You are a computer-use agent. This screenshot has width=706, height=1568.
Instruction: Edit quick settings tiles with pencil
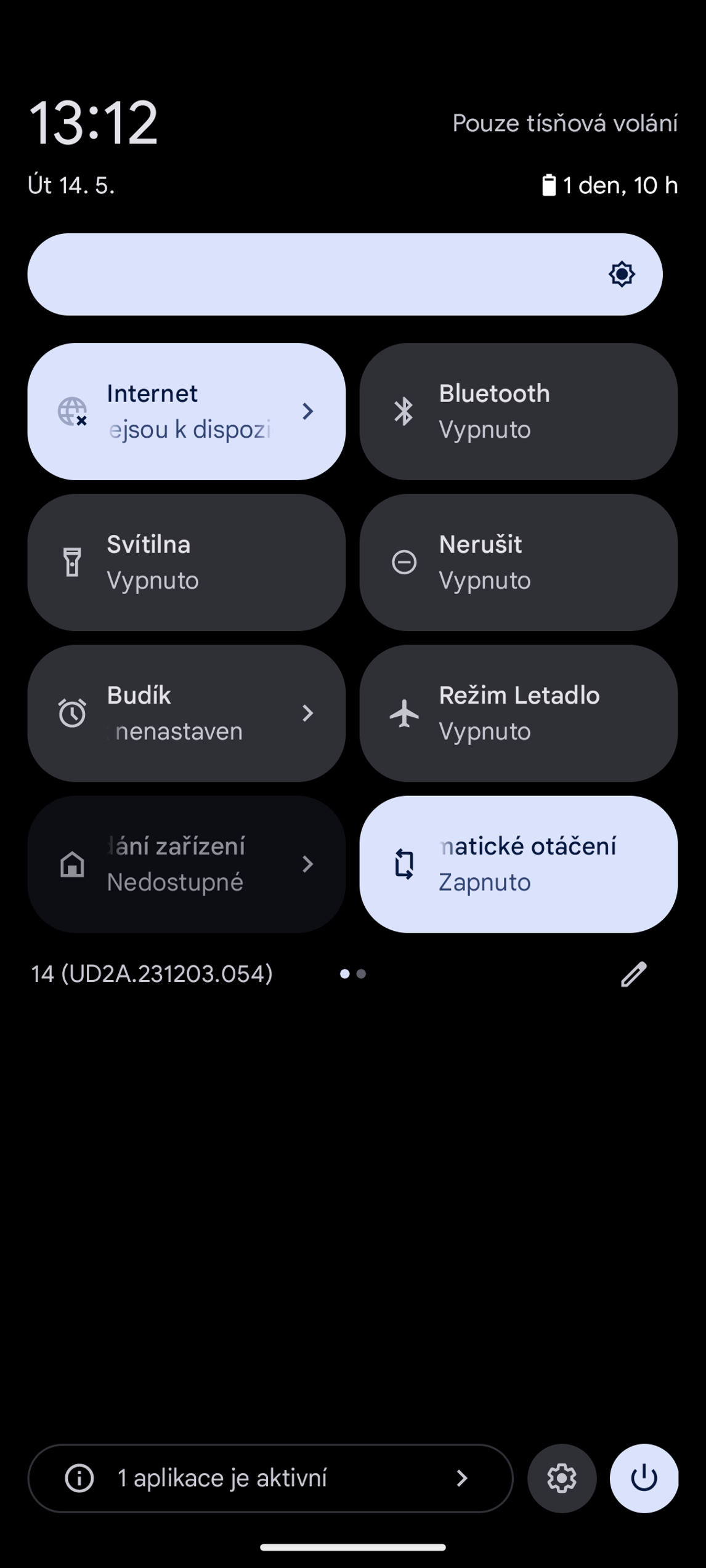click(633, 974)
